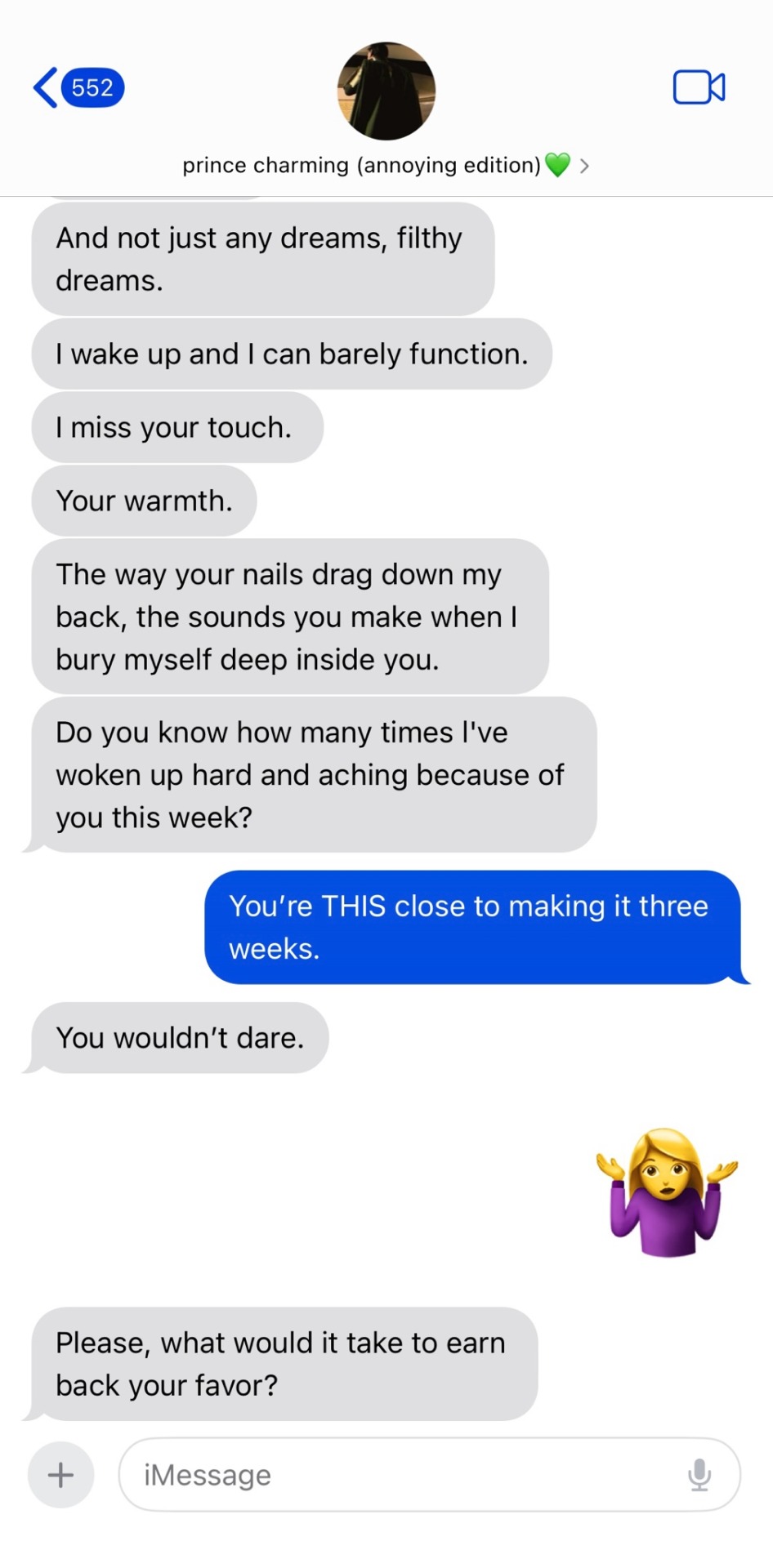
Task: Open the plus attachments menu
Action: tap(61, 1475)
